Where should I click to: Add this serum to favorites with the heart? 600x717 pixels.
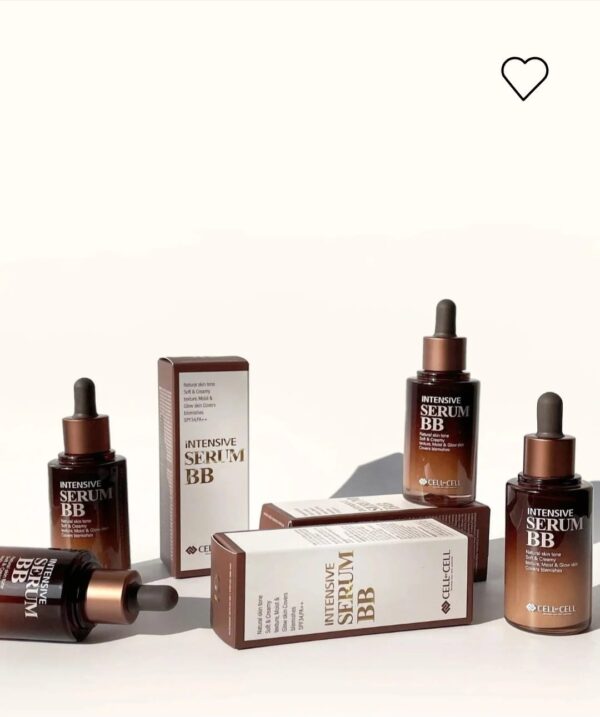[x=525, y=78]
